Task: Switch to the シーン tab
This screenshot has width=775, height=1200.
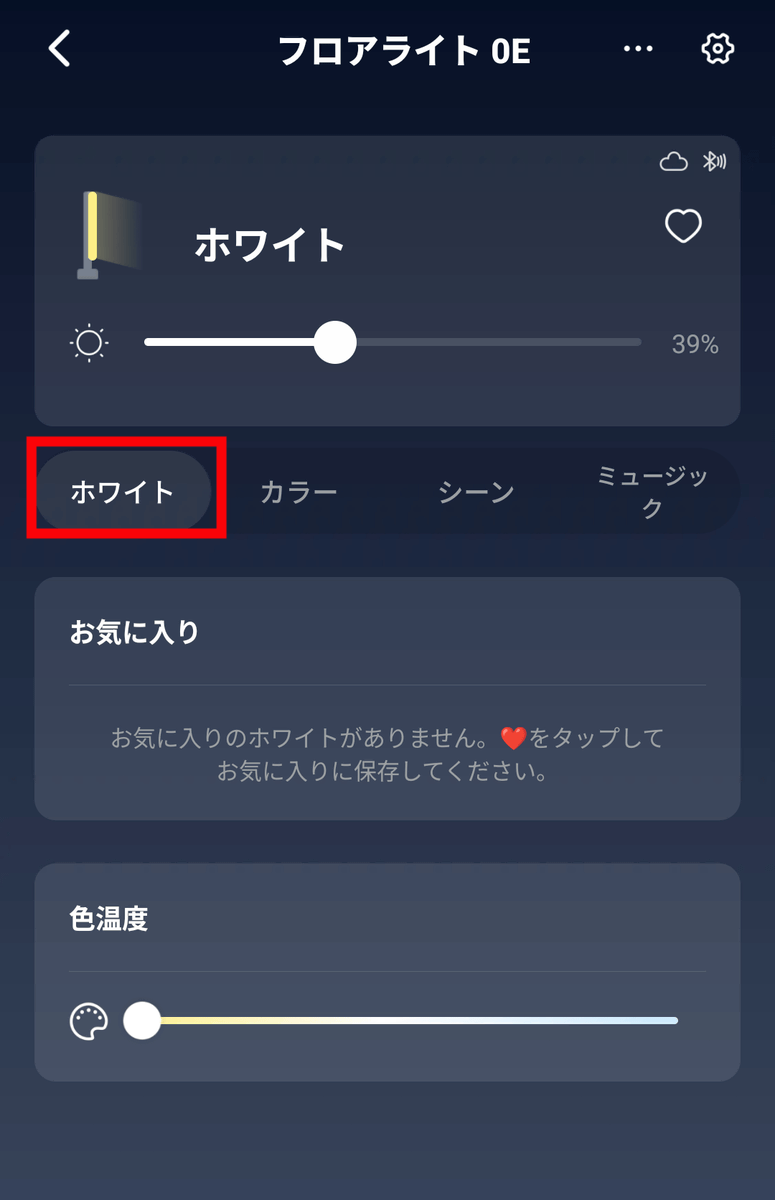Action: coord(476,491)
